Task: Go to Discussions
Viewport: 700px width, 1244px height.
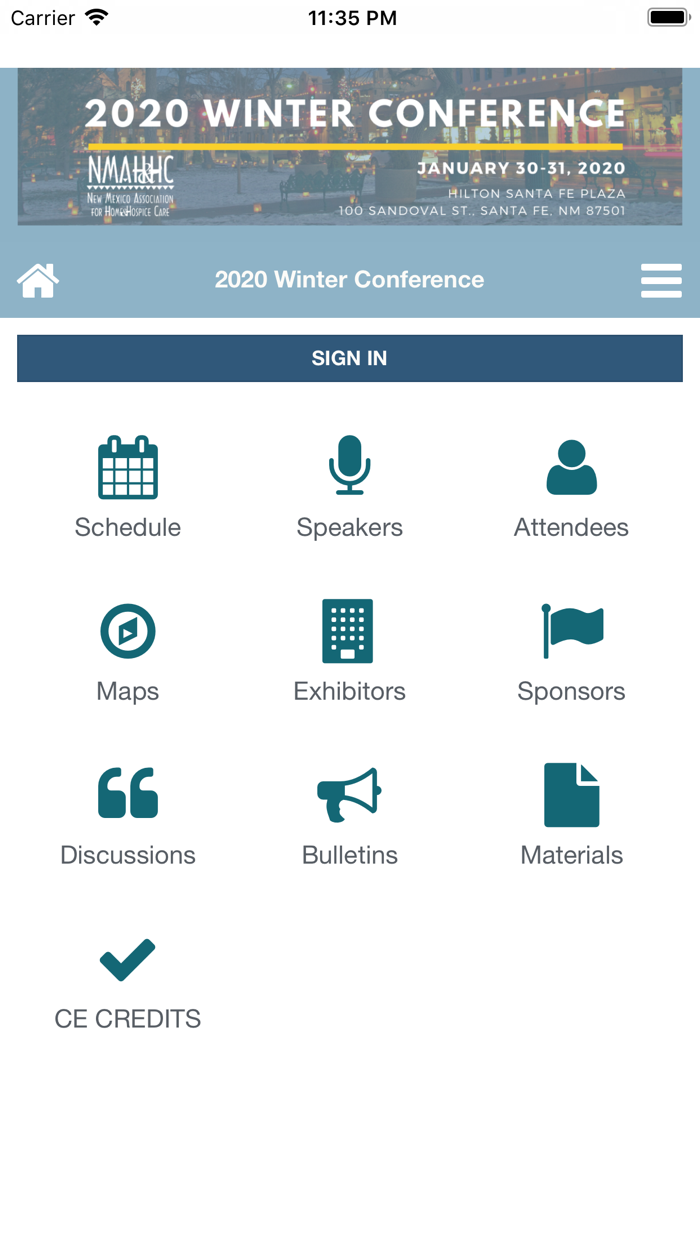Action: [x=128, y=815]
